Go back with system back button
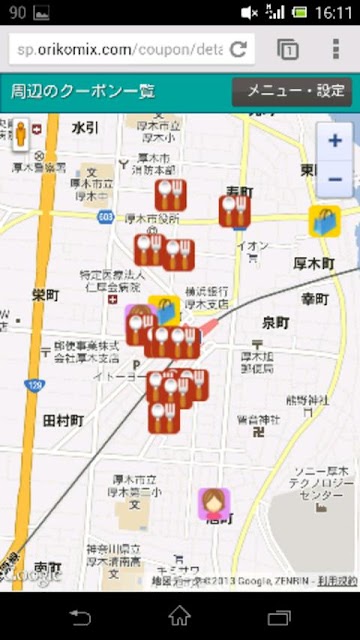 pos(80,617)
